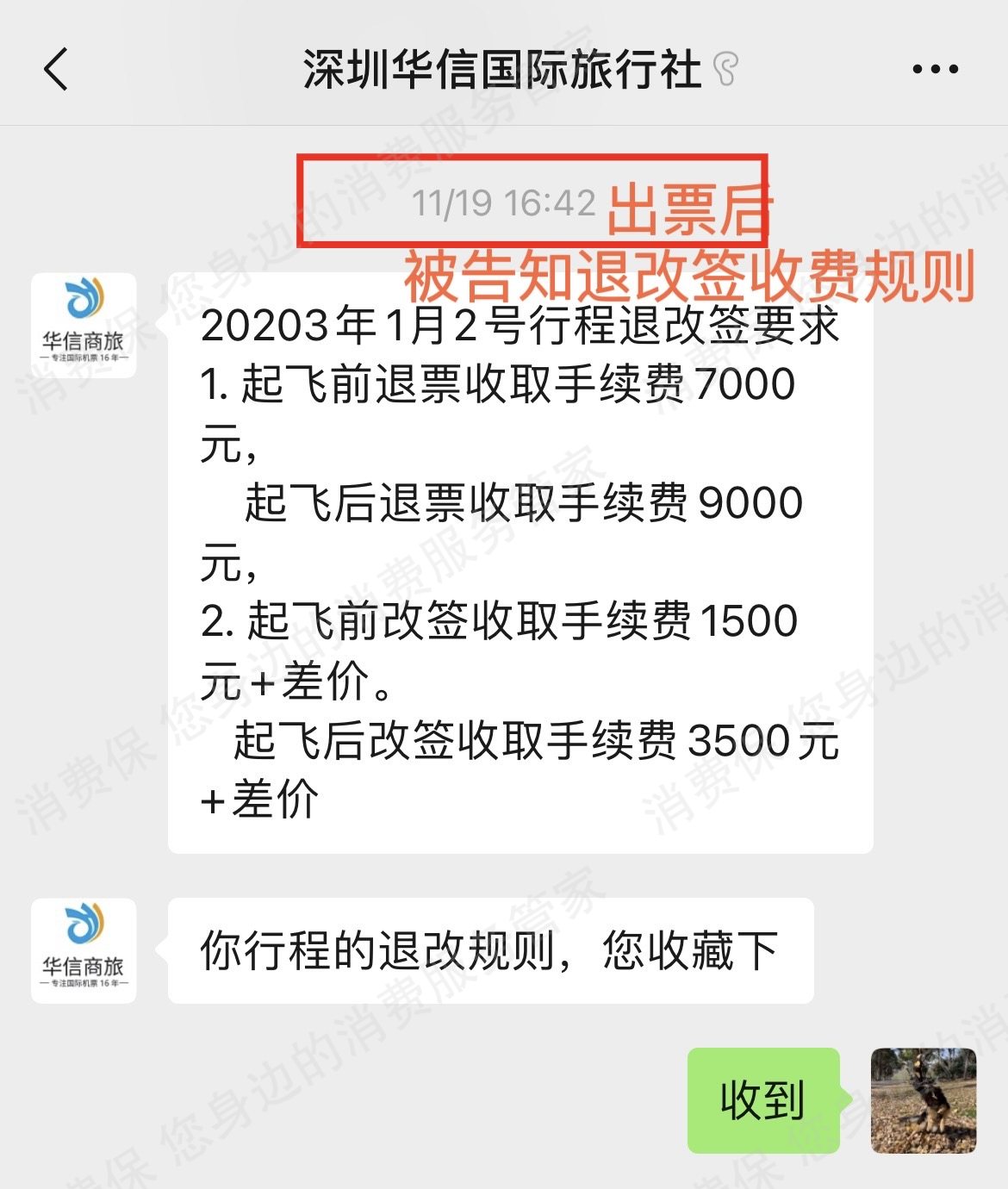1008x1189 pixels.
Task: Go back to the chat list
Action: [56, 69]
